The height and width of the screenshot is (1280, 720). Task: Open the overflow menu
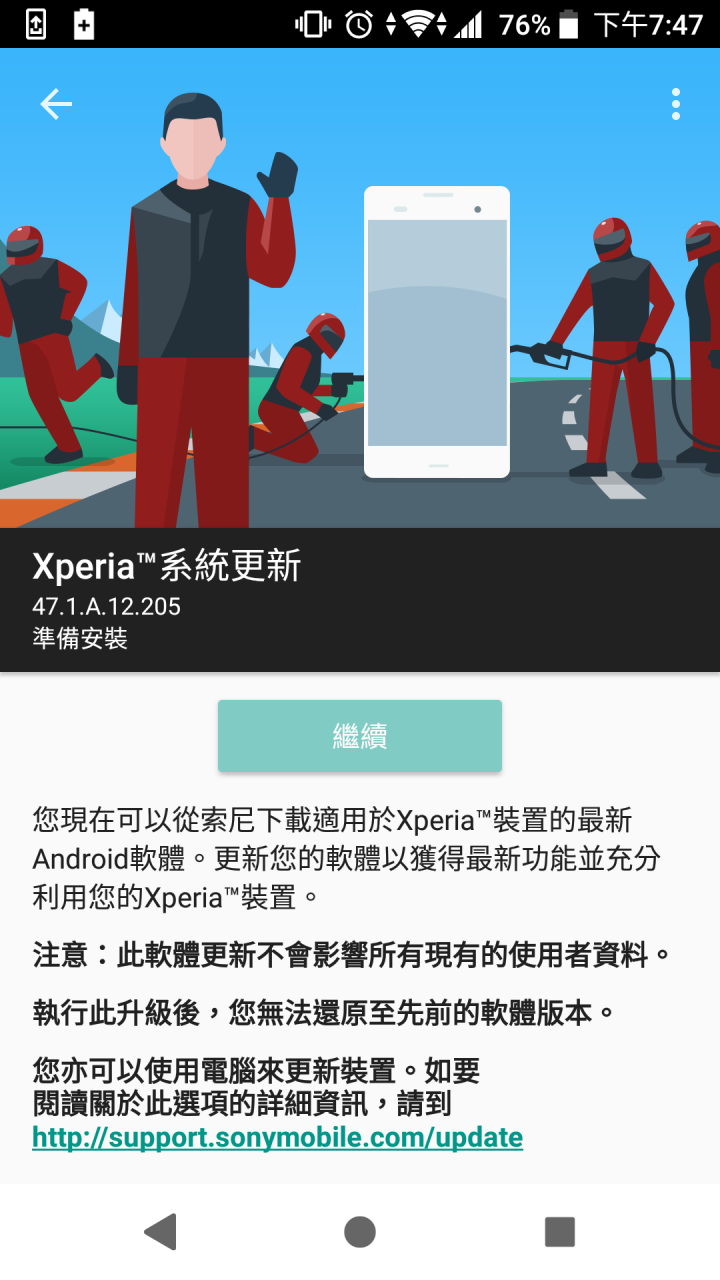click(676, 104)
